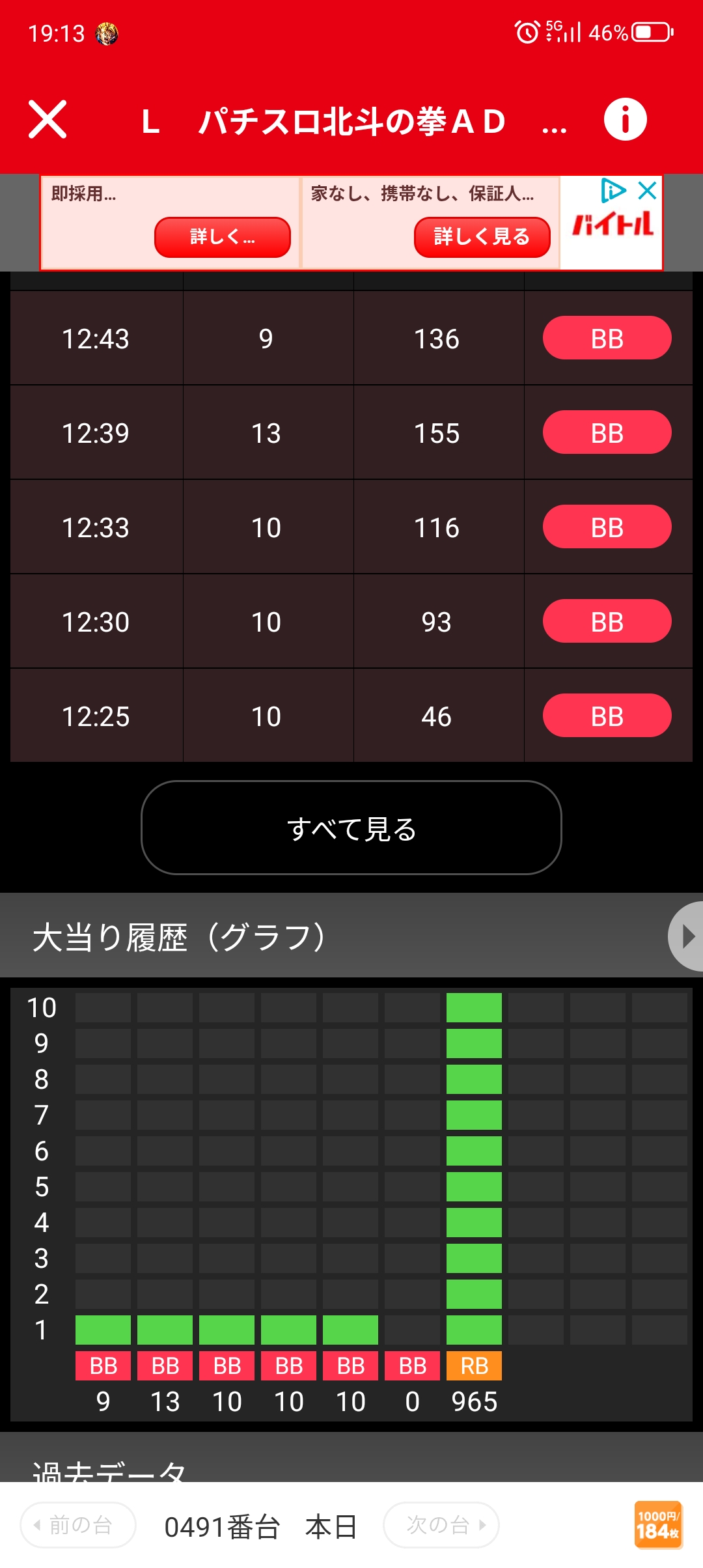This screenshot has height=1568, width=703.
Task: Tap 詳しく見る button in the ad
Action: 482,237
